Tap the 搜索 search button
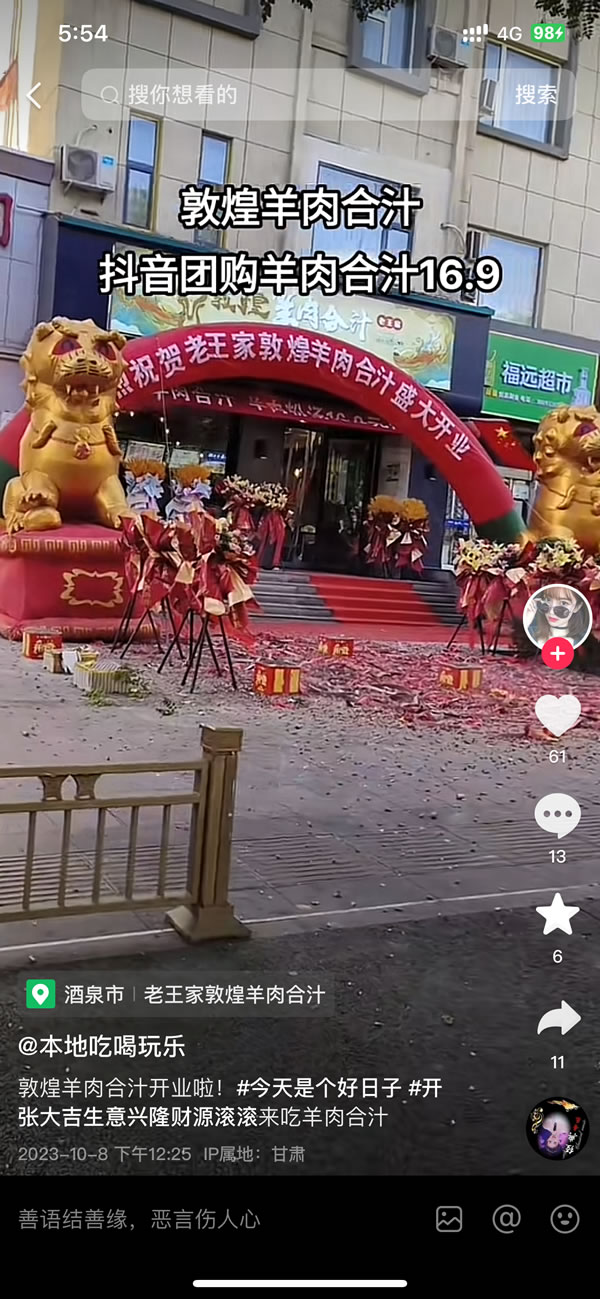Viewport: 600px width, 1299px height. 536,95
